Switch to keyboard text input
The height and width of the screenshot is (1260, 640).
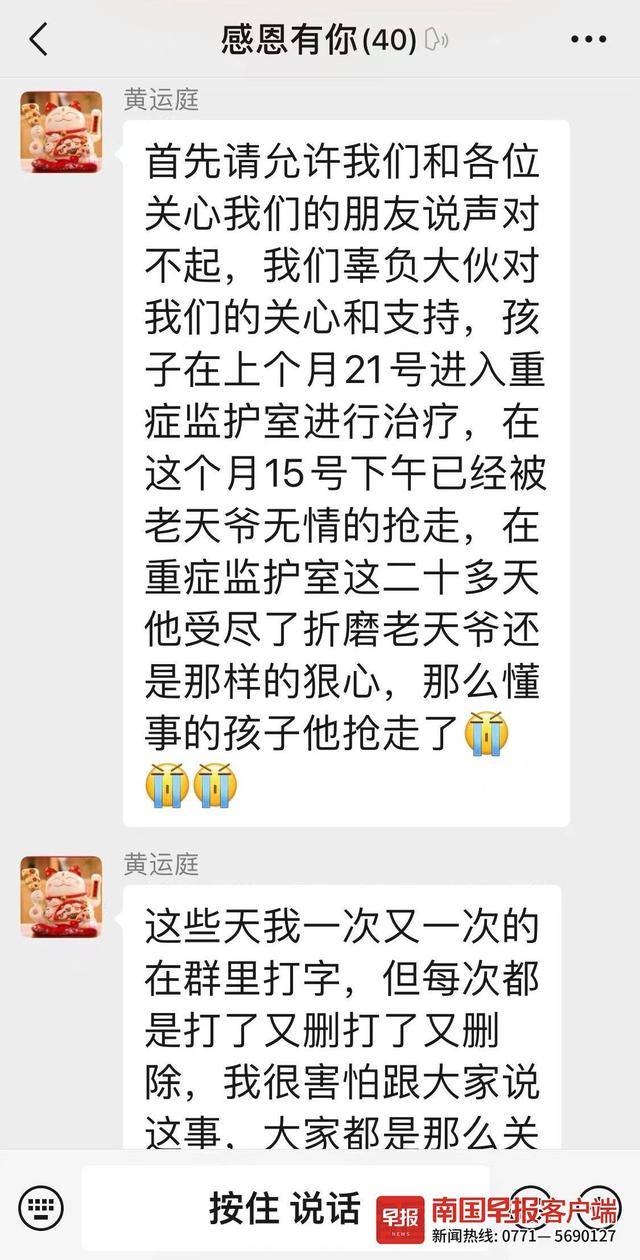tap(41, 1208)
